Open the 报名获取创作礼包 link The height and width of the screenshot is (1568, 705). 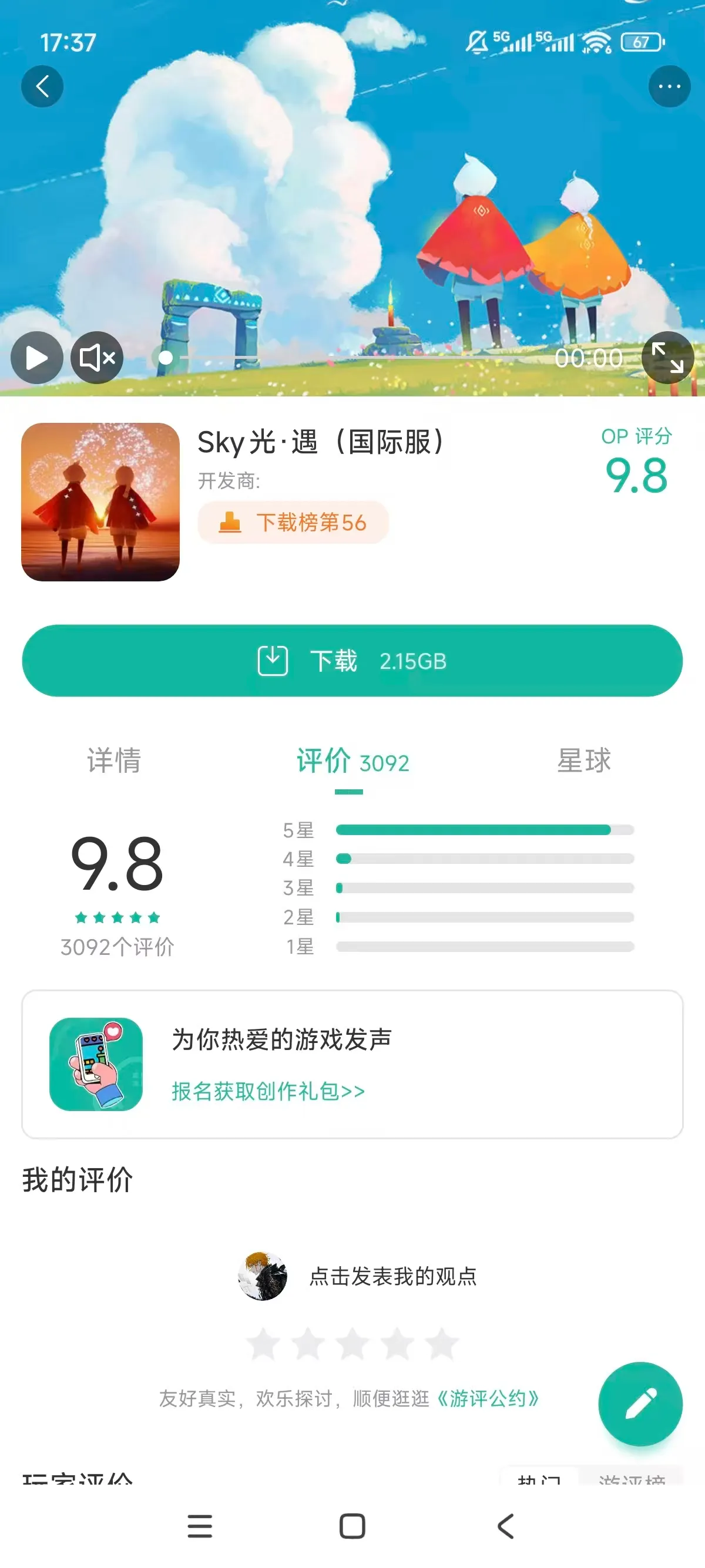coord(268,1091)
